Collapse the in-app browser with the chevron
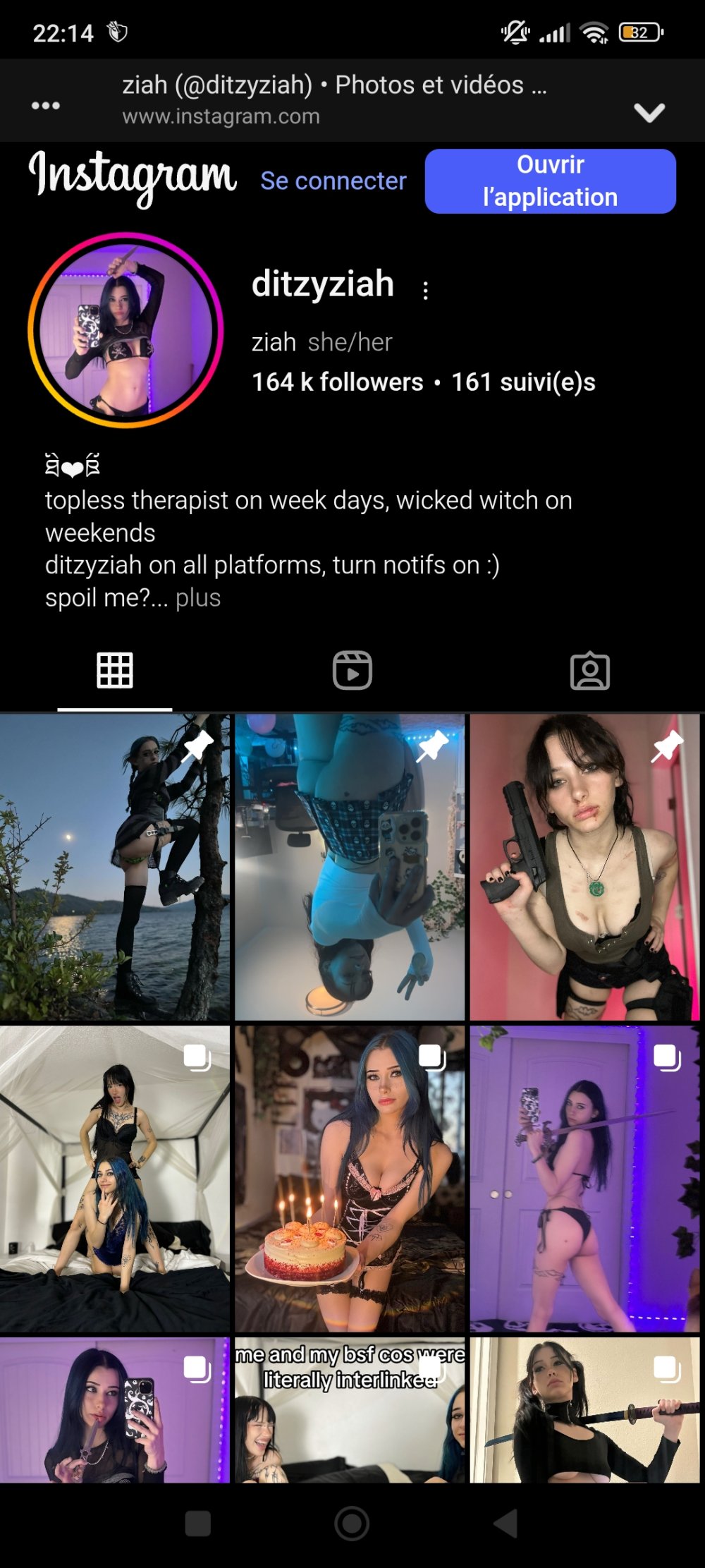 click(x=649, y=112)
